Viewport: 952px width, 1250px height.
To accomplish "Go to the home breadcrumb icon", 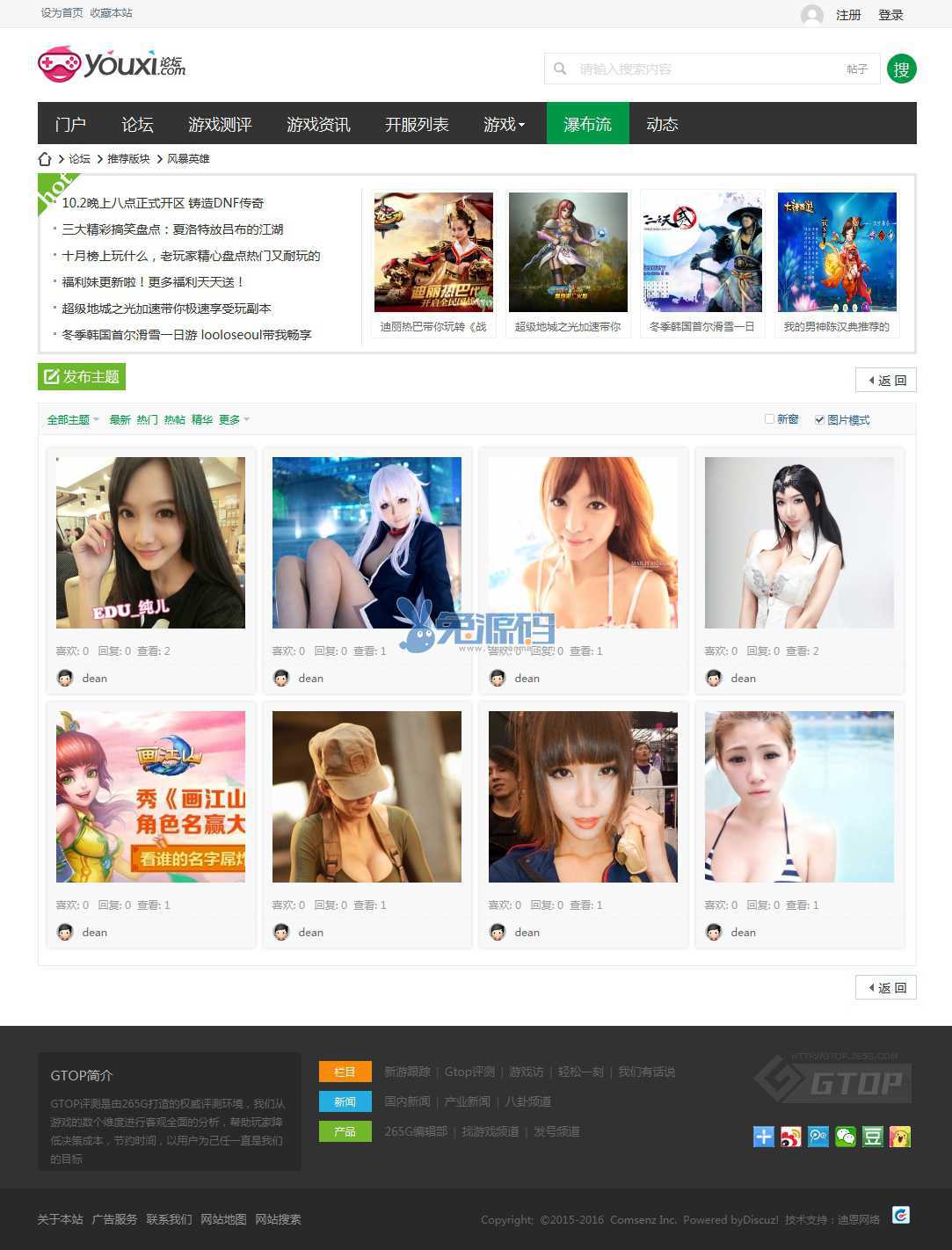I will pyautogui.click(x=45, y=159).
